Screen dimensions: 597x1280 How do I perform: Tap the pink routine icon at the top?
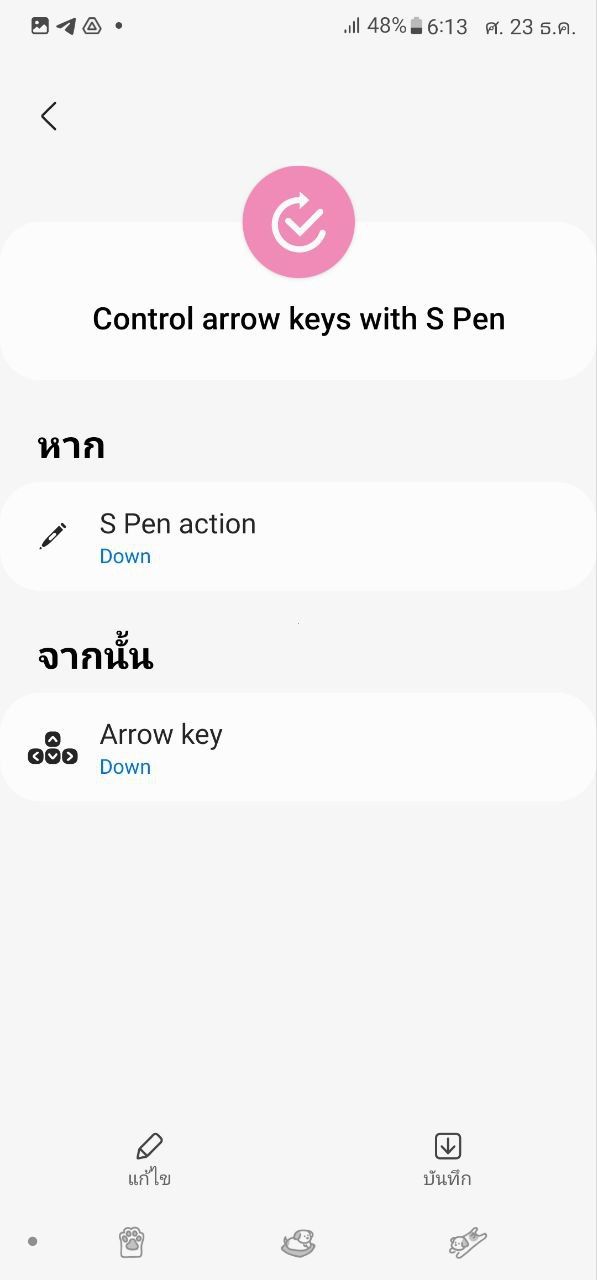click(x=298, y=222)
